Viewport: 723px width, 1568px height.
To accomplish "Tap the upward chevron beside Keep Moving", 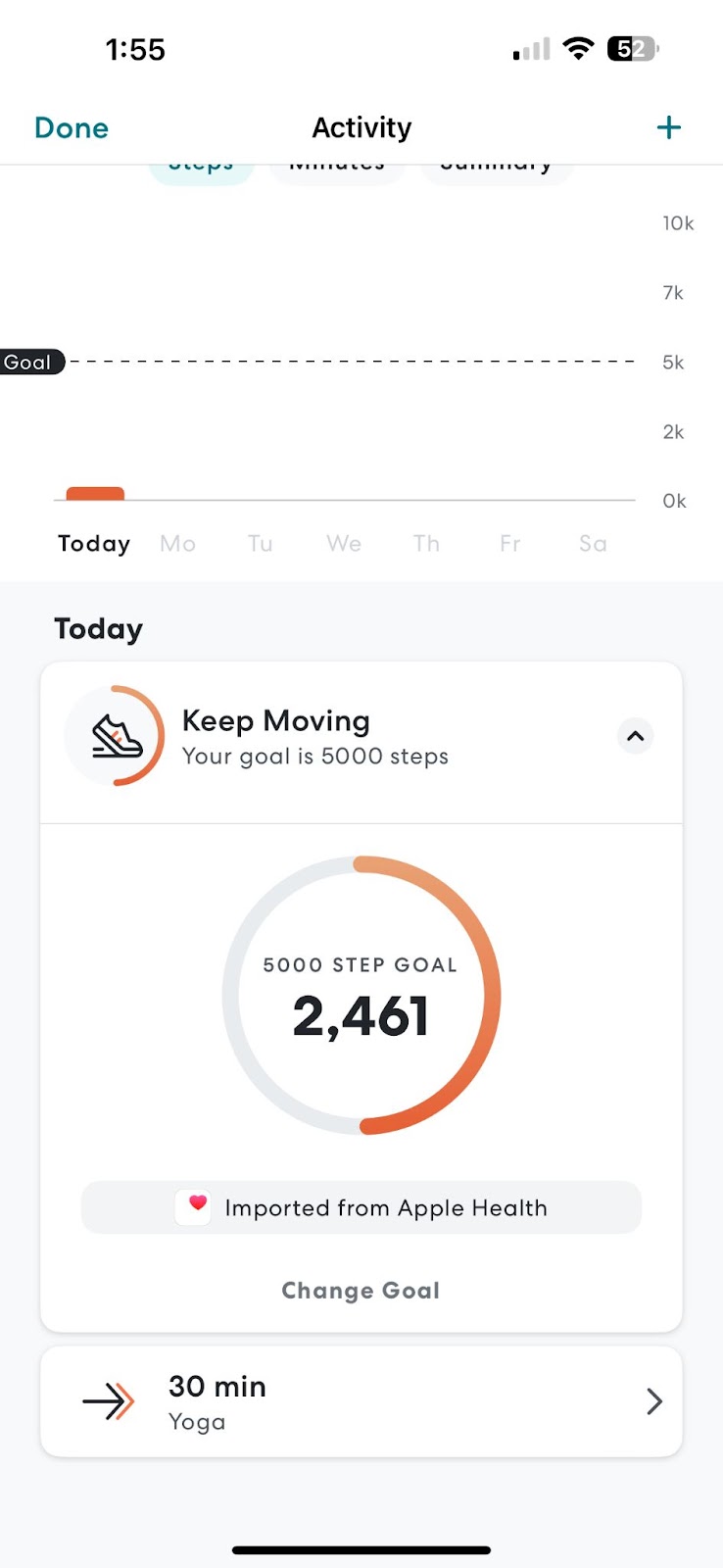I will coord(635,736).
